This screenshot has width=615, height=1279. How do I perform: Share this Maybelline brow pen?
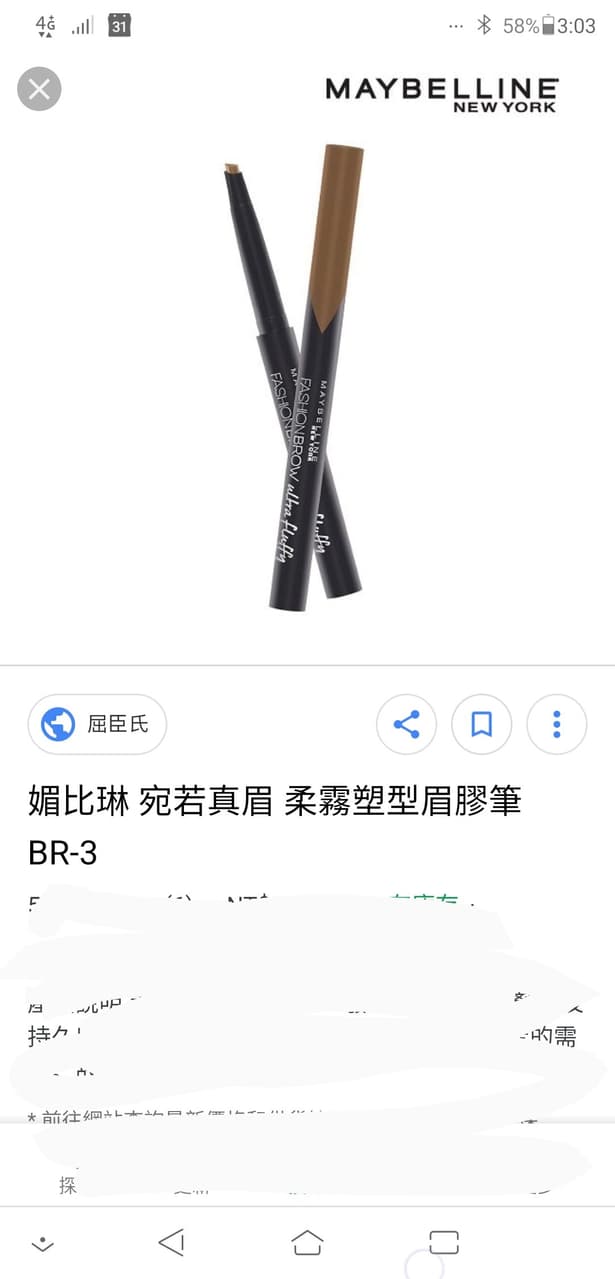[406, 724]
